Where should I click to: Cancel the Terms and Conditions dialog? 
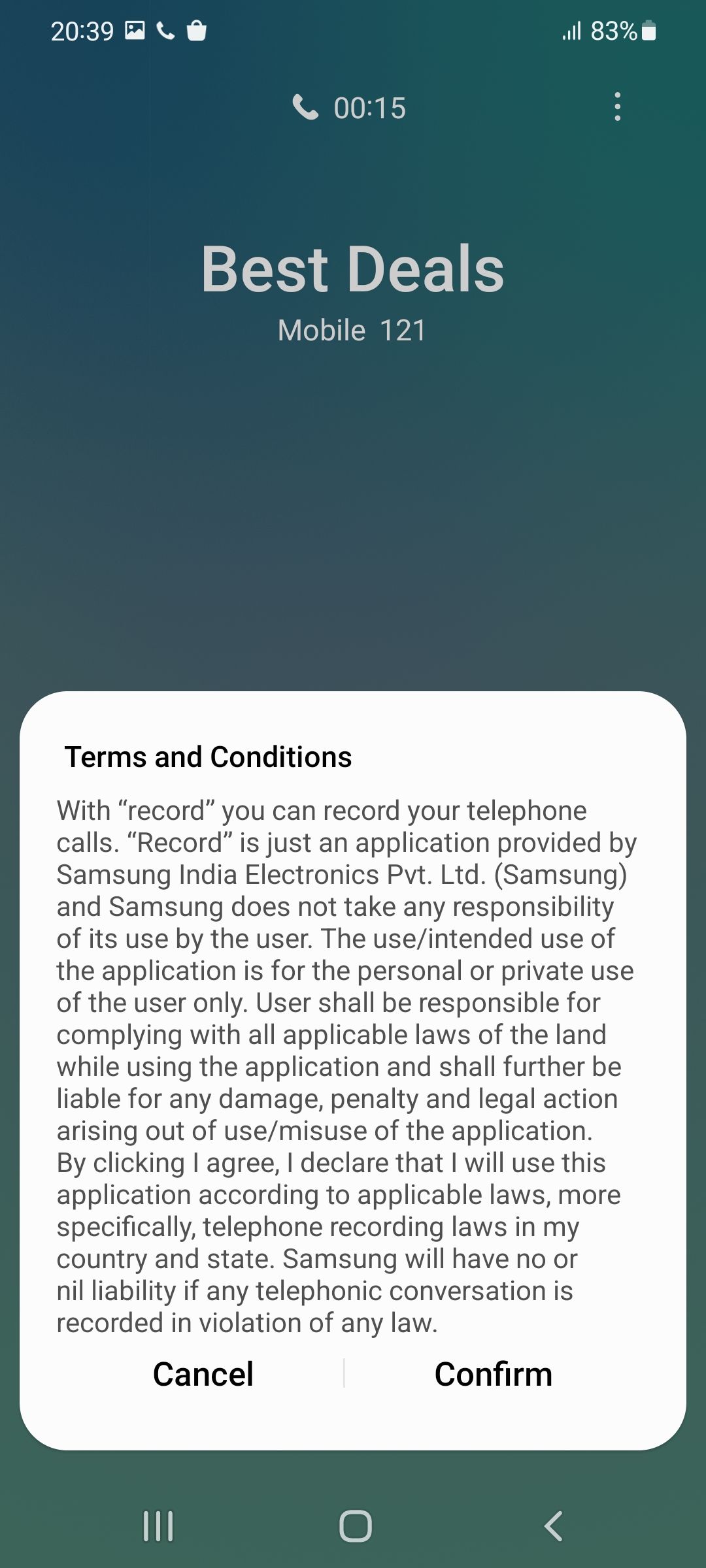(203, 1374)
